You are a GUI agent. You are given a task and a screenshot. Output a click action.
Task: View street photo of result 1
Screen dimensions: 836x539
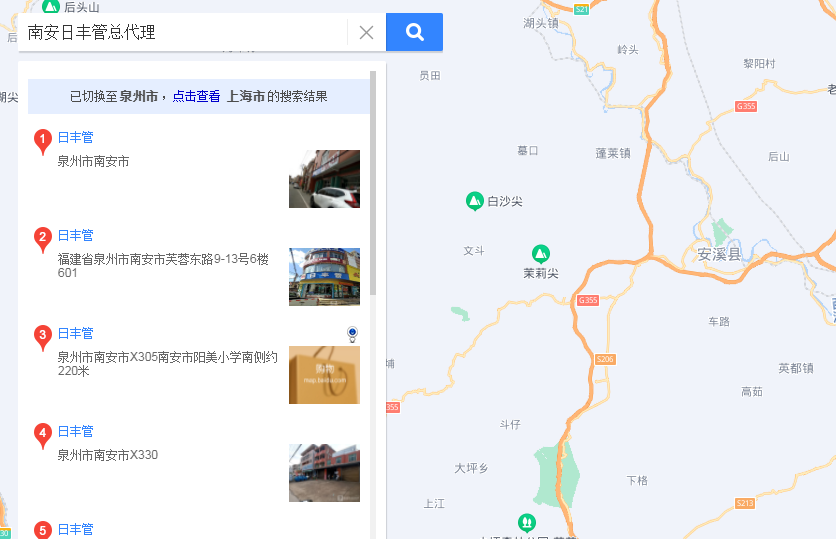point(324,179)
